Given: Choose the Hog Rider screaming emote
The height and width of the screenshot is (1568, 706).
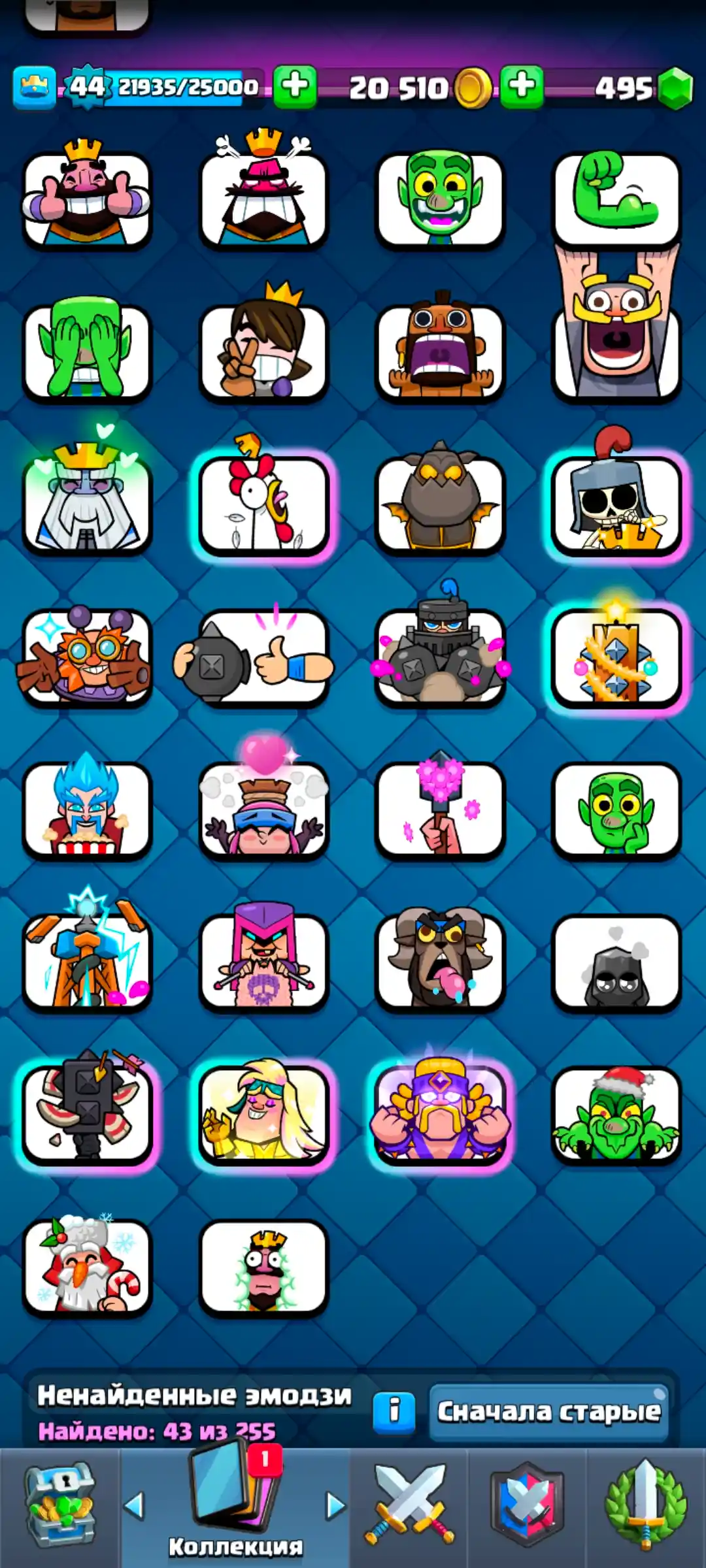Looking at the screenshot, I should point(440,351).
